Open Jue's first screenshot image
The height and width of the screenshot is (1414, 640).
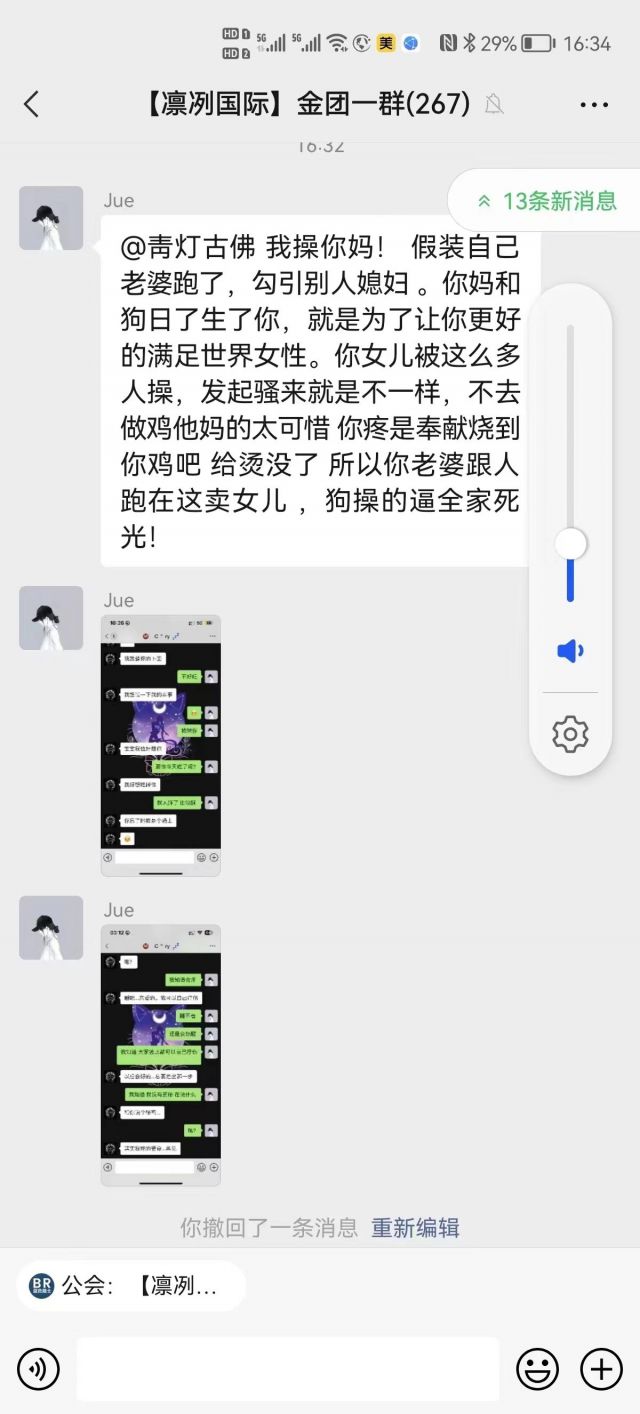[161, 746]
